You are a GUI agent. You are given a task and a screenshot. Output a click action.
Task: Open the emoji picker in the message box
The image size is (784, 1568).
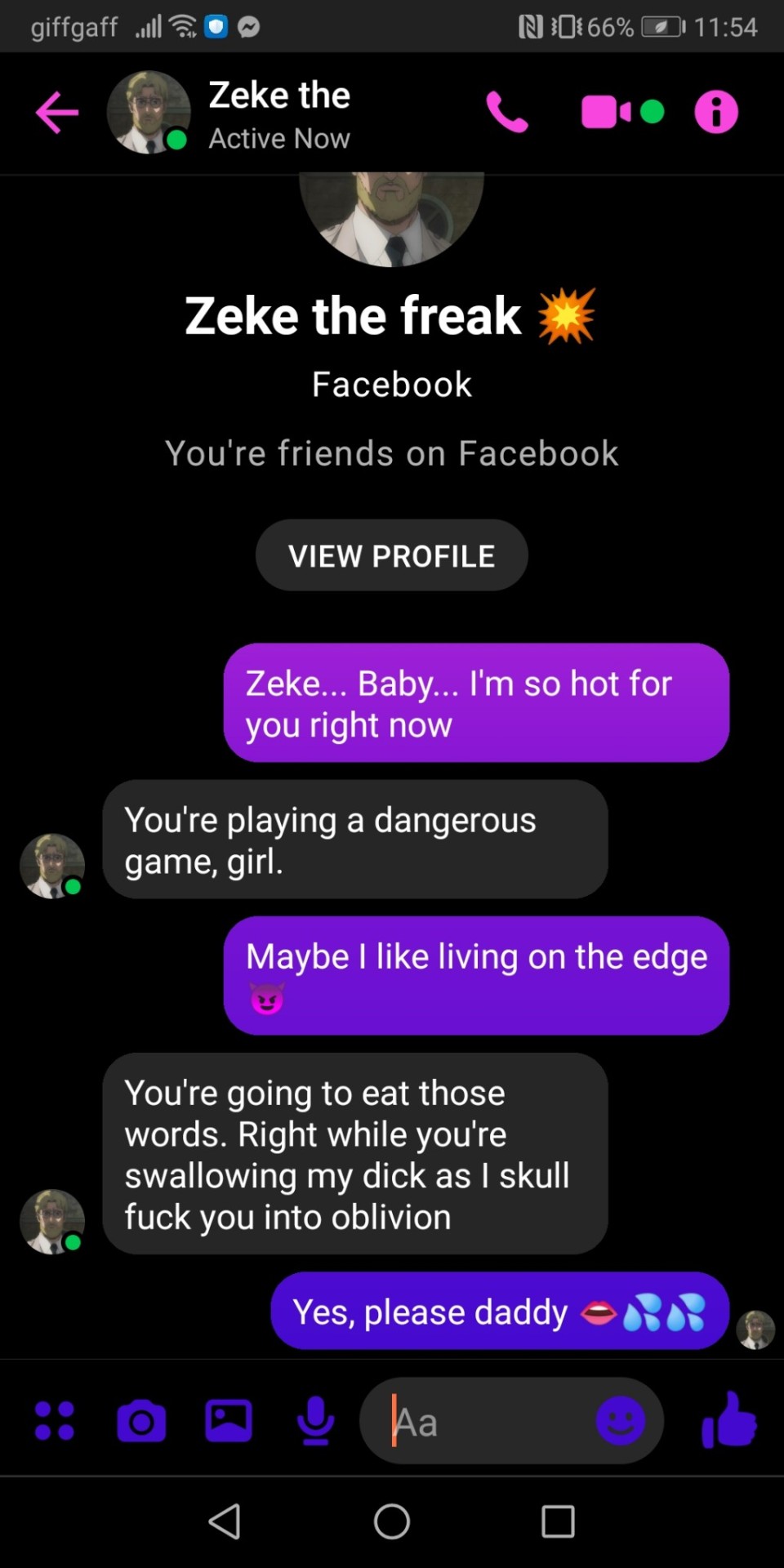click(621, 1422)
